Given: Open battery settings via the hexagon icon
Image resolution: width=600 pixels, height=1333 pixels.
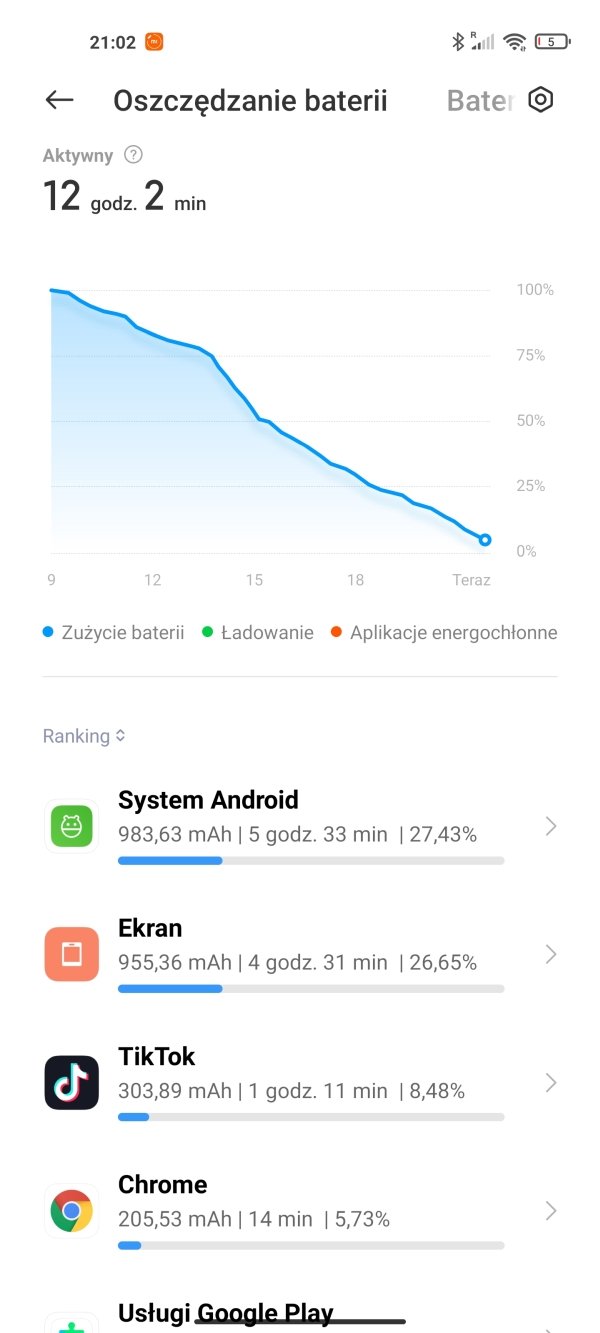Looking at the screenshot, I should click(x=541, y=100).
